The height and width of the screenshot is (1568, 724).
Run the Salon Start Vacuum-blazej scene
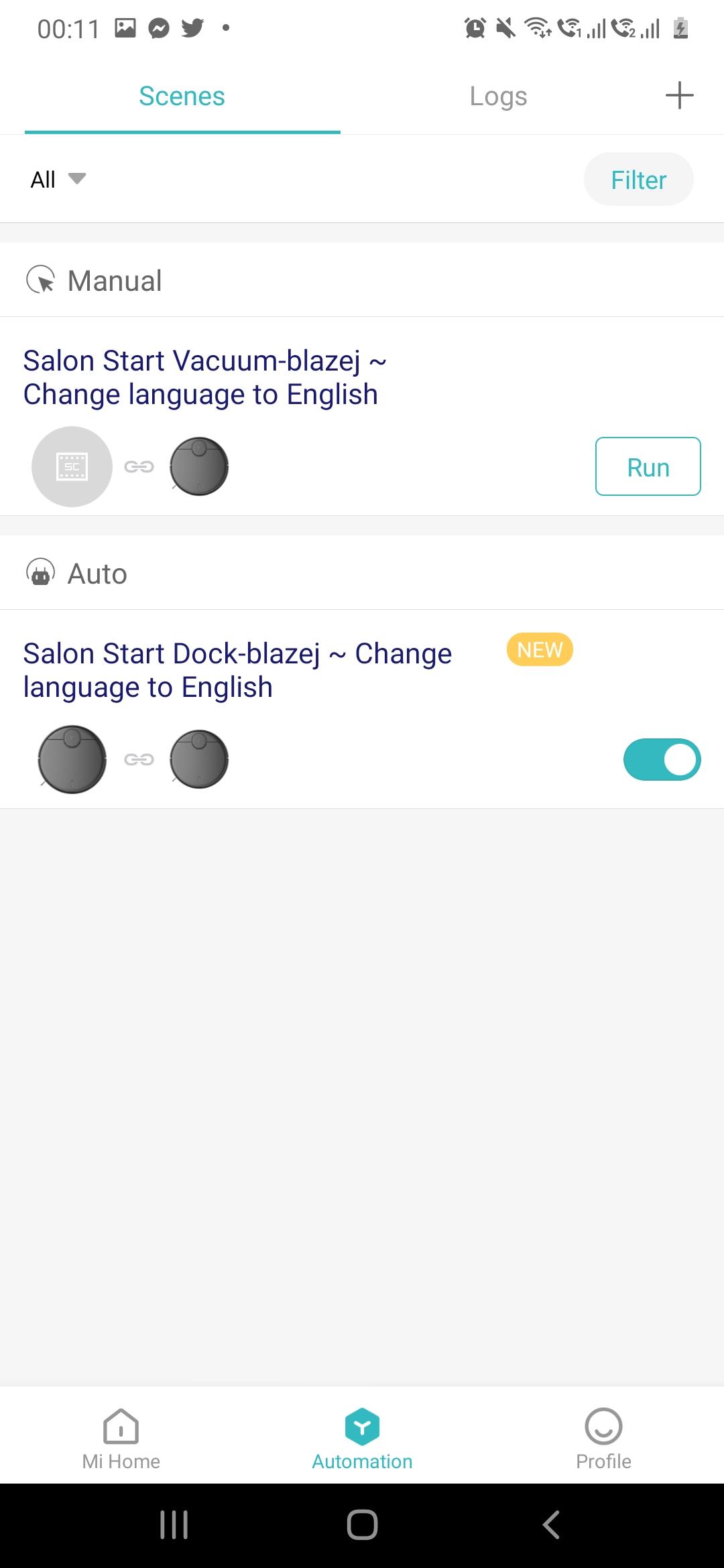(648, 467)
